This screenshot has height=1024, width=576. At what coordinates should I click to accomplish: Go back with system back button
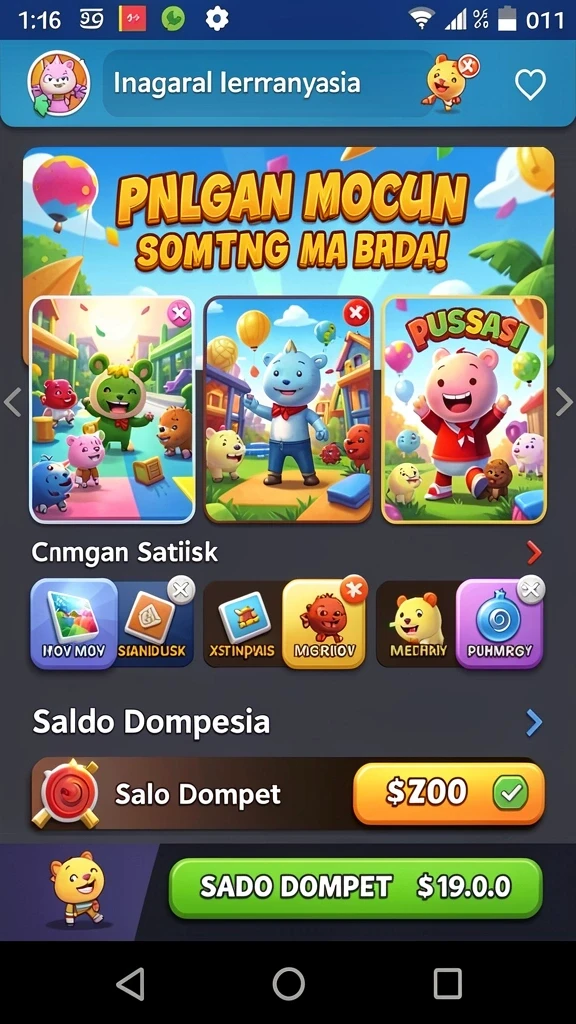(x=130, y=983)
